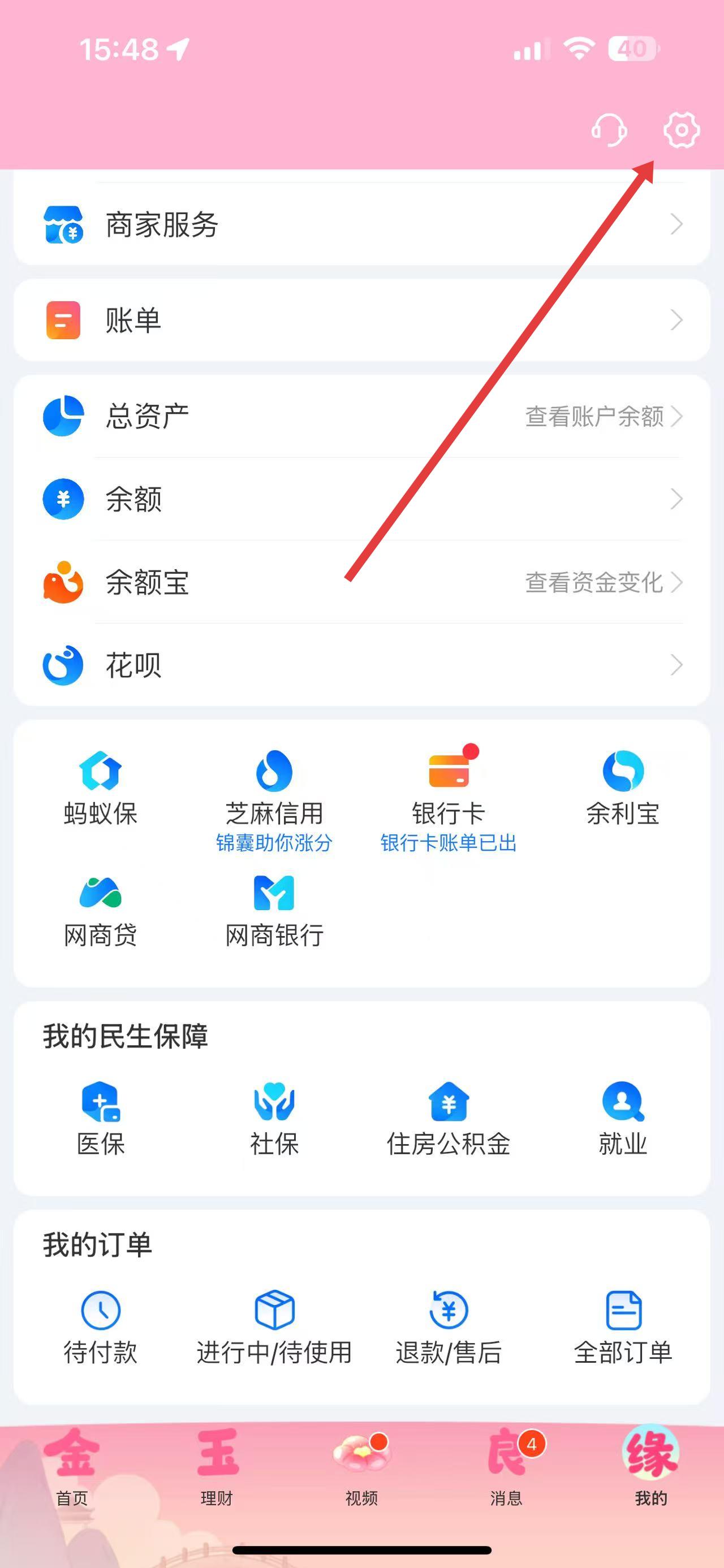Open 余额宝 fund details
Viewport: 724px width, 1568px height.
[x=361, y=583]
